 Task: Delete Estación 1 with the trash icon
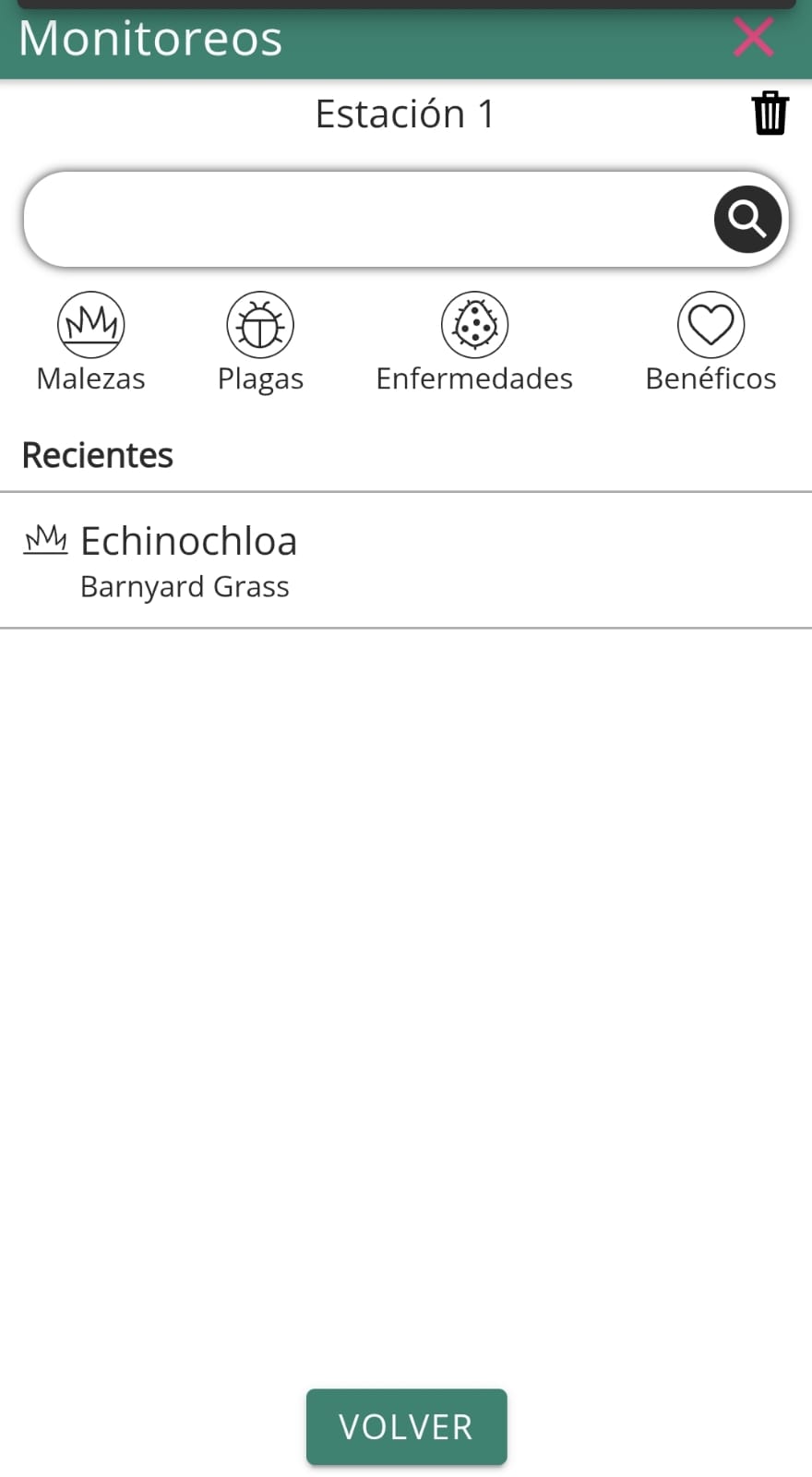(770, 114)
